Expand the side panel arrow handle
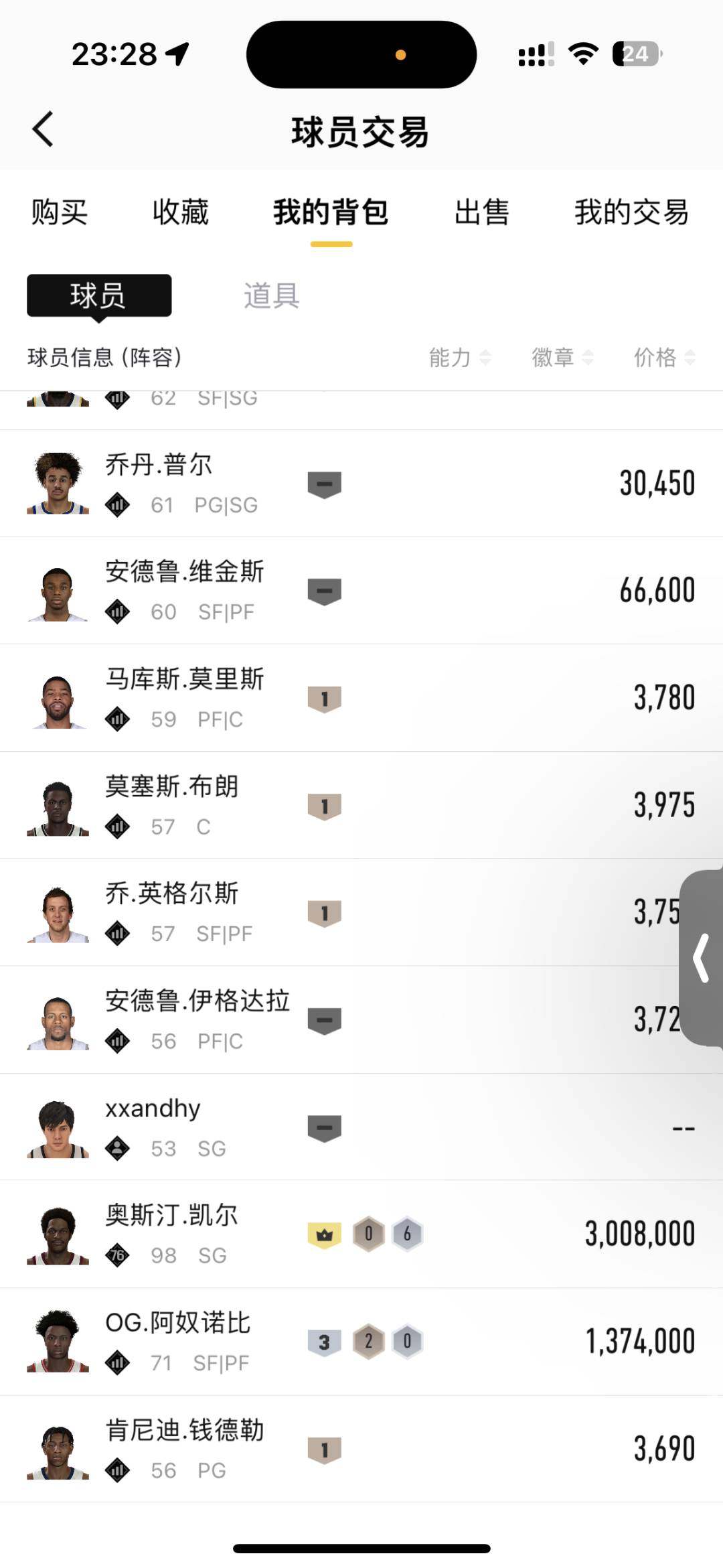Screen dimensions: 723x1568 click(701, 958)
